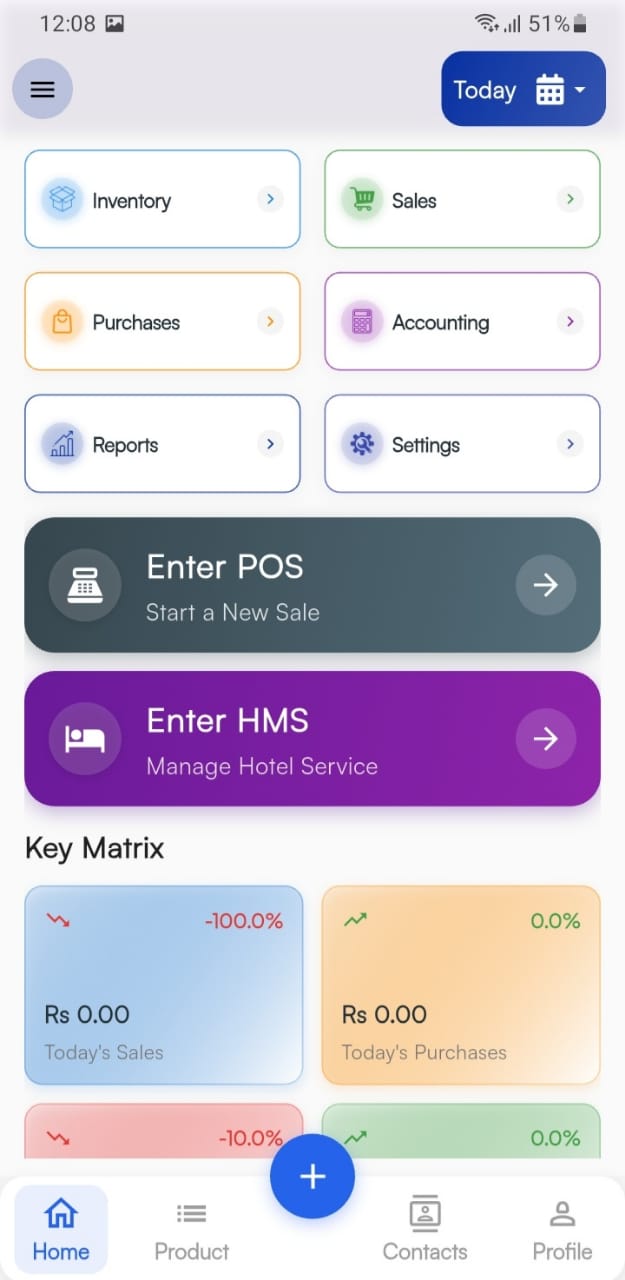The height and width of the screenshot is (1280, 625).
Task: Expand the Today date filter dropdown
Action: (523, 89)
